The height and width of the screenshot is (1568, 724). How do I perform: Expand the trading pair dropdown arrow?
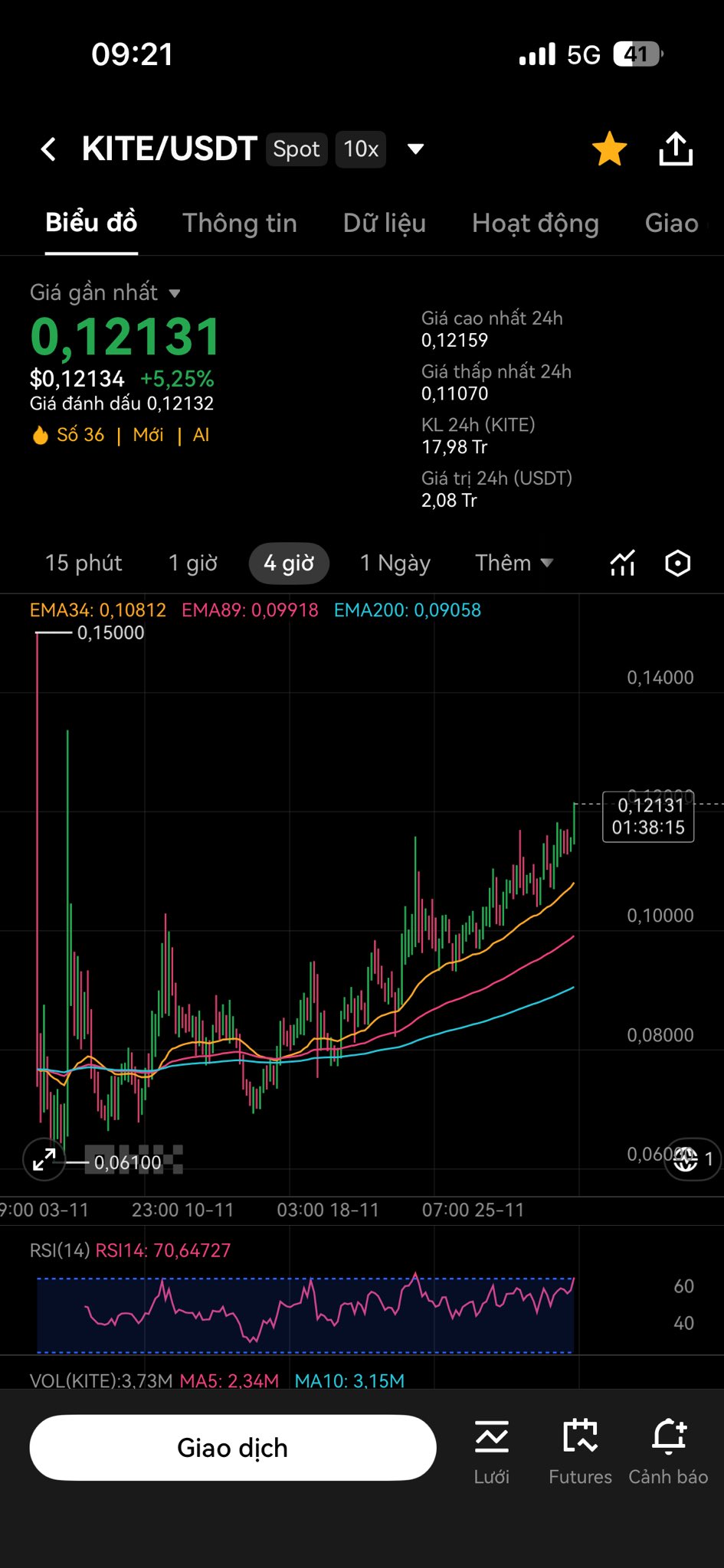click(x=415, y=149)
